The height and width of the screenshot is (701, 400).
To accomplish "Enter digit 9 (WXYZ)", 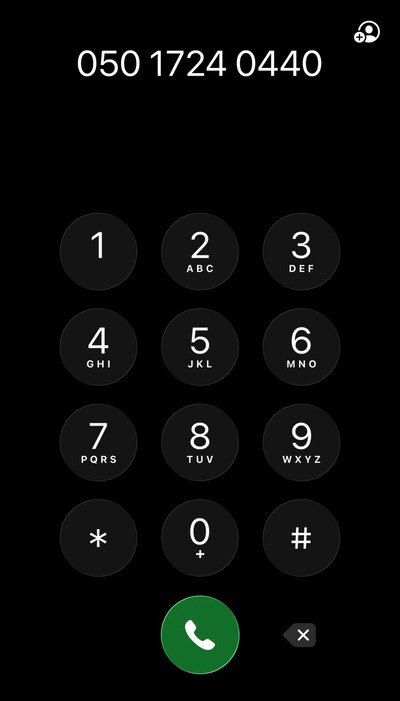I will click(301, 442).
